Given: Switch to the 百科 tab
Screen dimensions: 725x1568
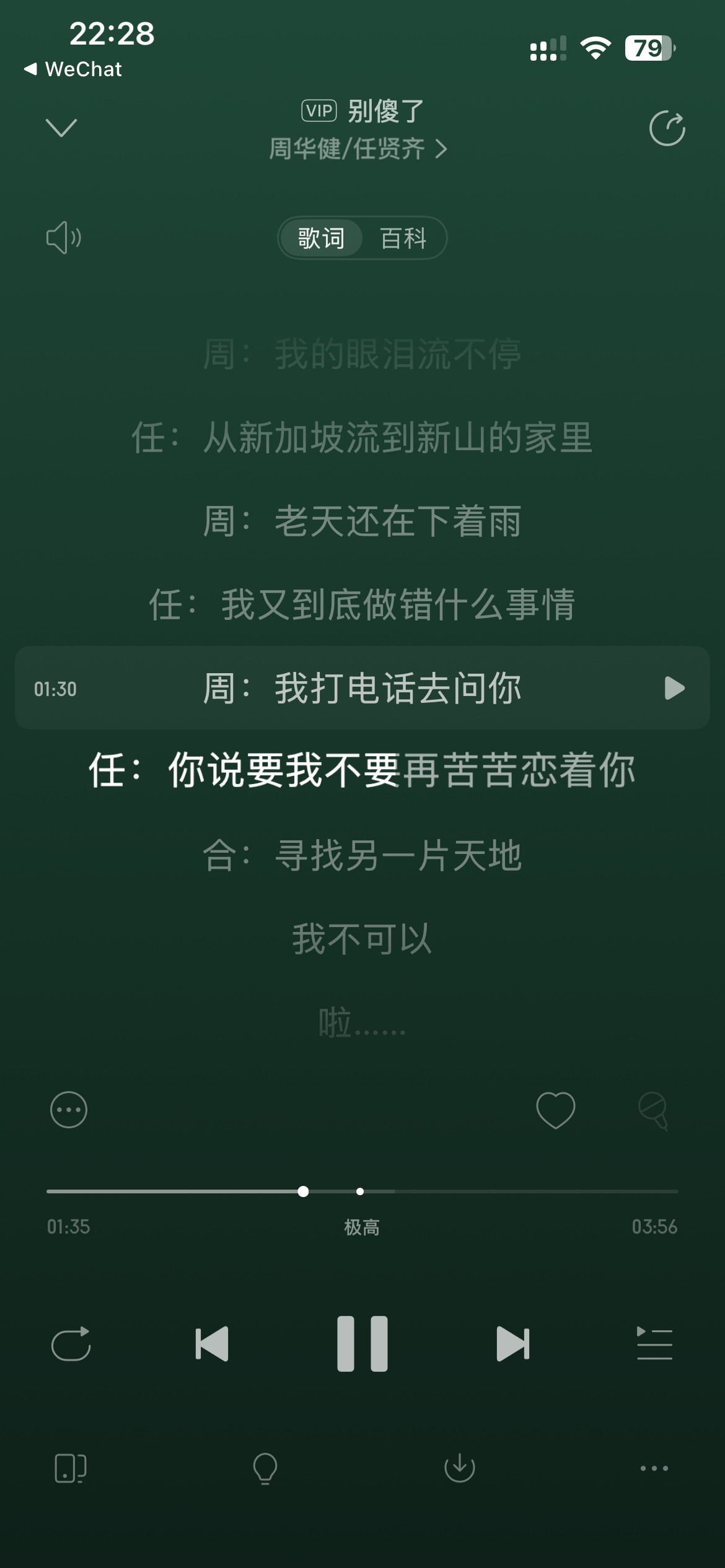Looking at the screenshot, I should (403, 238).
